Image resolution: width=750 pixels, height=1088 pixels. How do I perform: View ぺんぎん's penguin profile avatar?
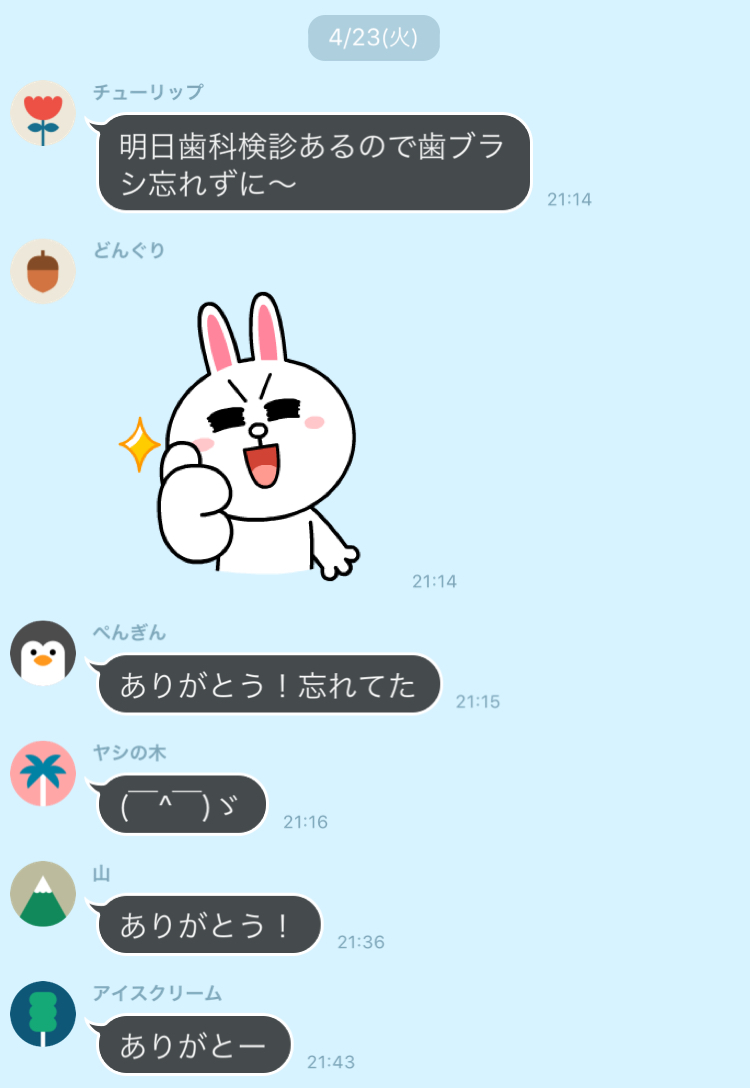coord(43,653)
